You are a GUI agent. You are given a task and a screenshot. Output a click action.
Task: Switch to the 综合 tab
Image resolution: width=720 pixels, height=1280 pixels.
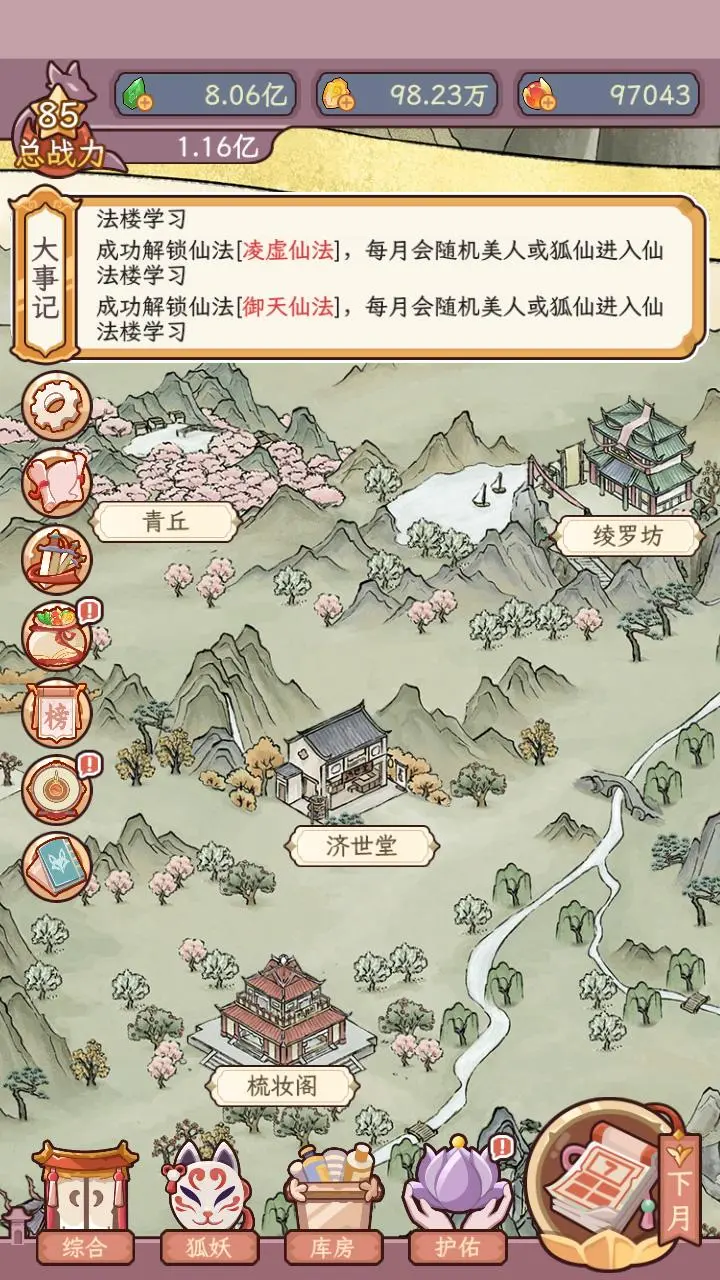[x=84, y=1246]
